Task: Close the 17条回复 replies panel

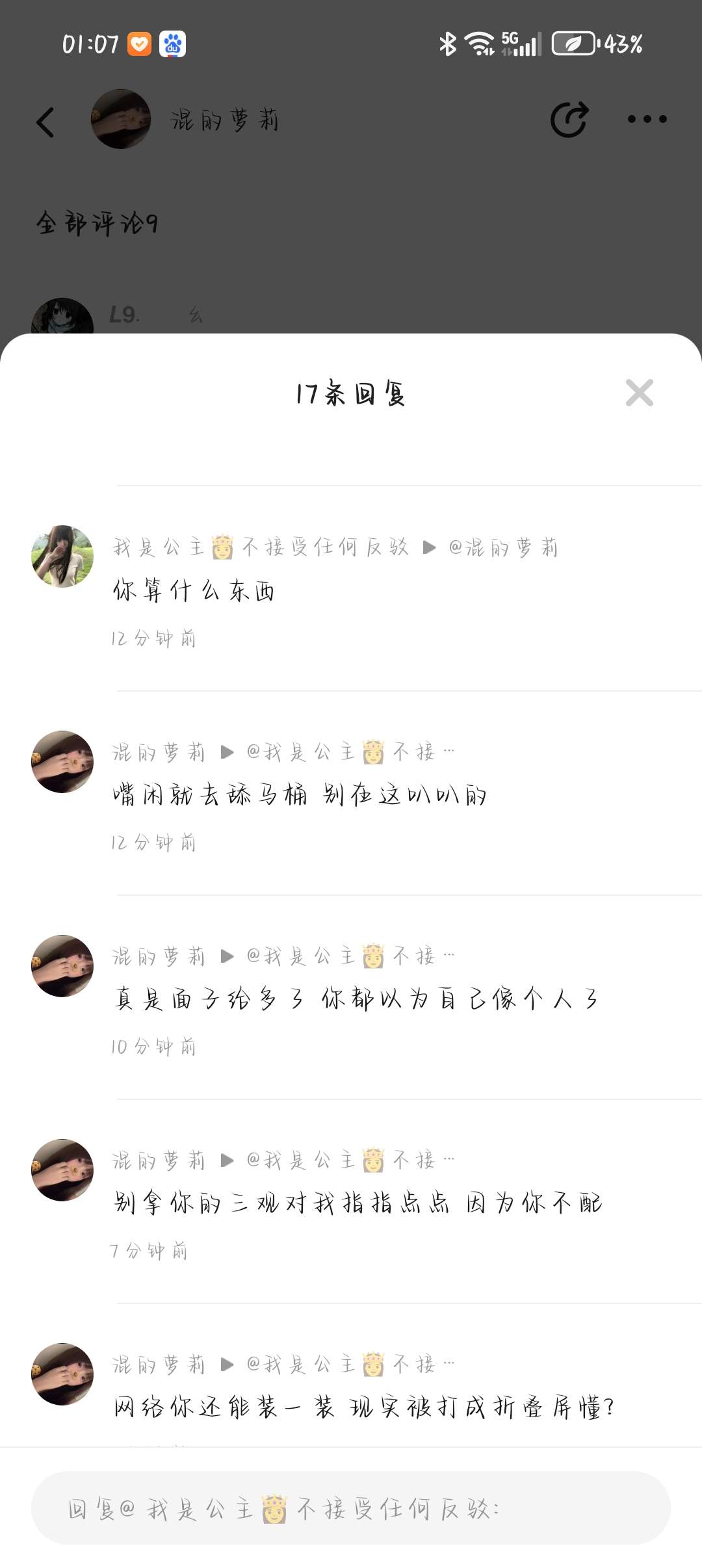Action: coord(639,393)
